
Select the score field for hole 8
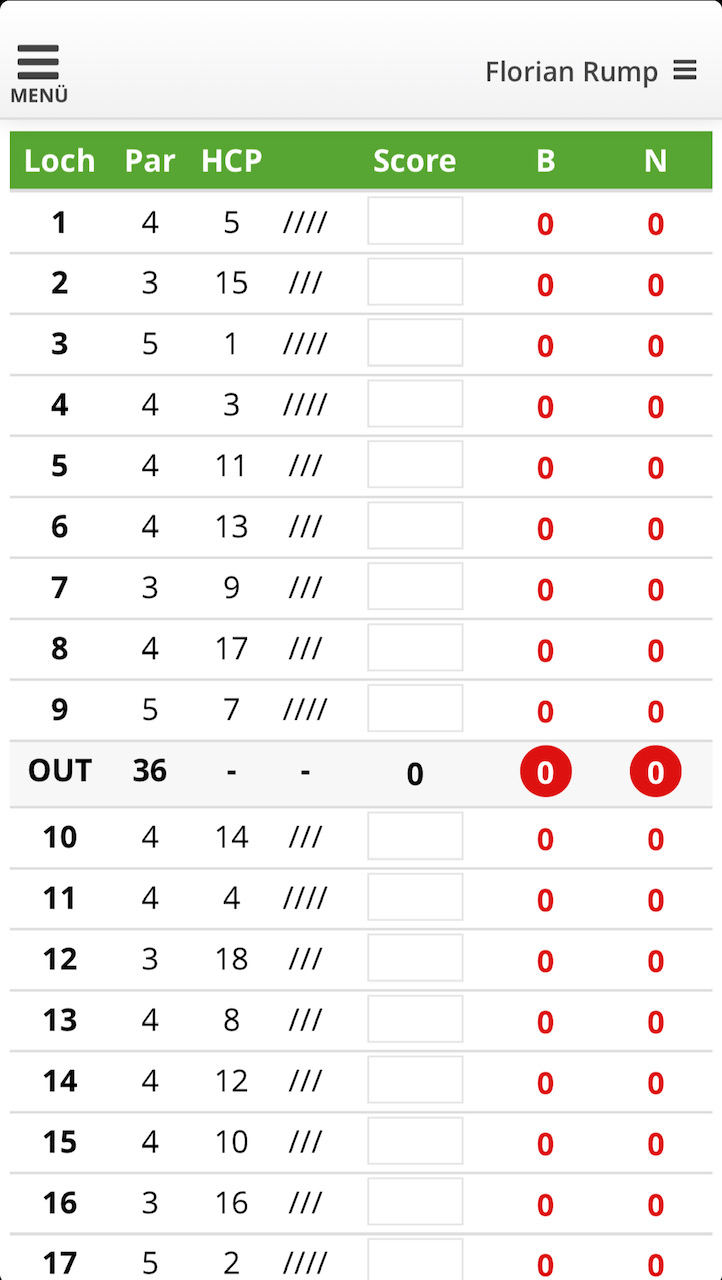tap(415, 648)
